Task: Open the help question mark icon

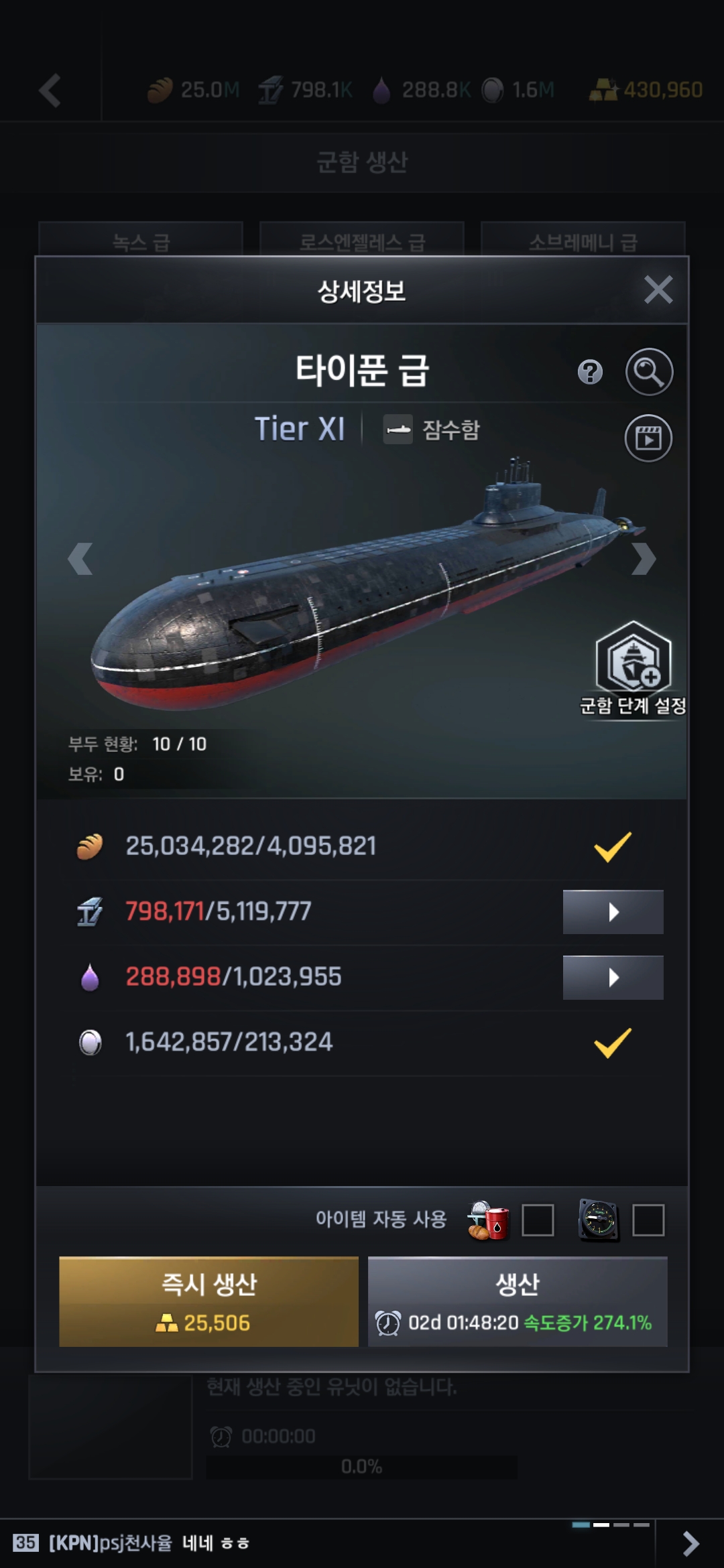Action: 590,372
